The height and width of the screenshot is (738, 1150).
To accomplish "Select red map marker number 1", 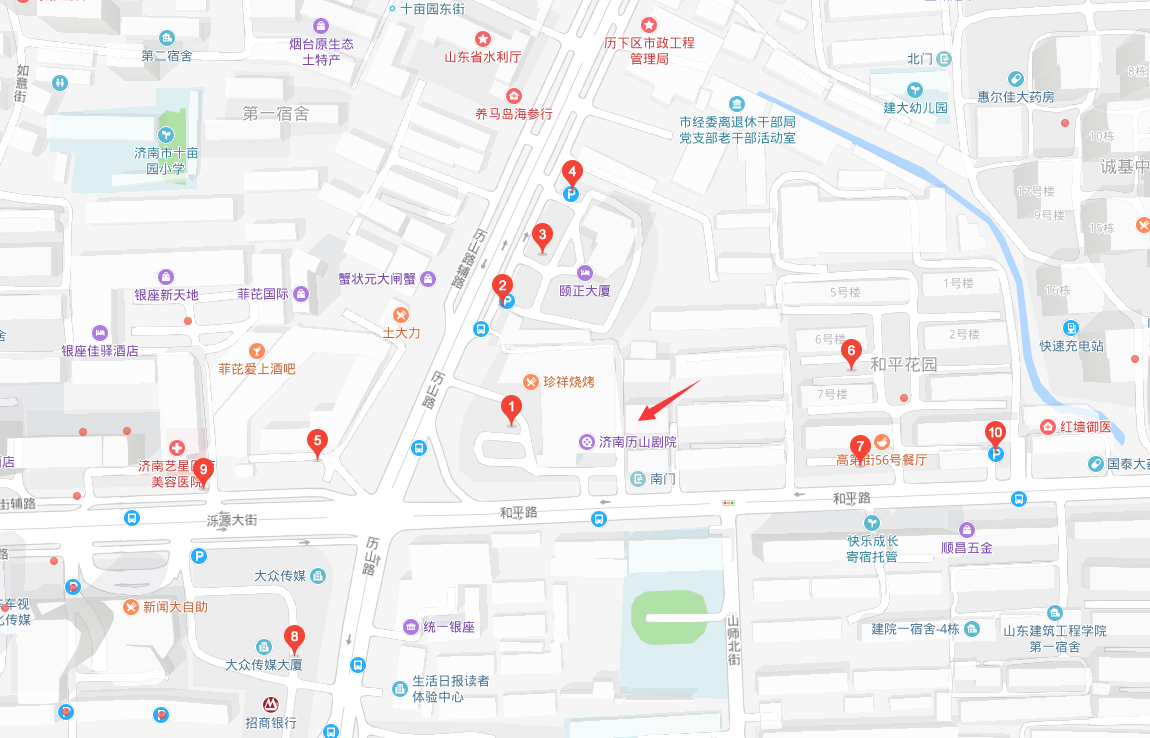I will coord(511,409).
